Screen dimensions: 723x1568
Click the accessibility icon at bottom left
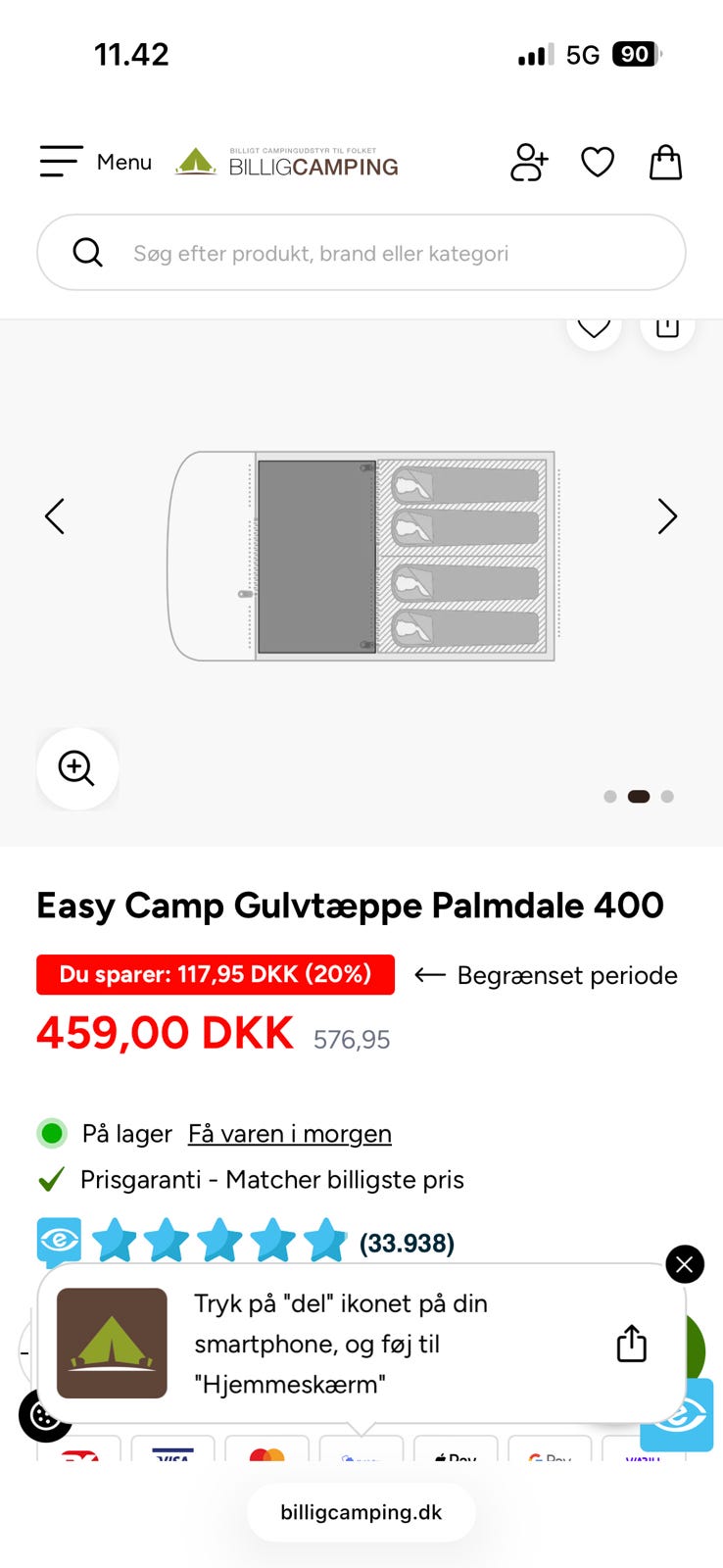pos(46,1415)
